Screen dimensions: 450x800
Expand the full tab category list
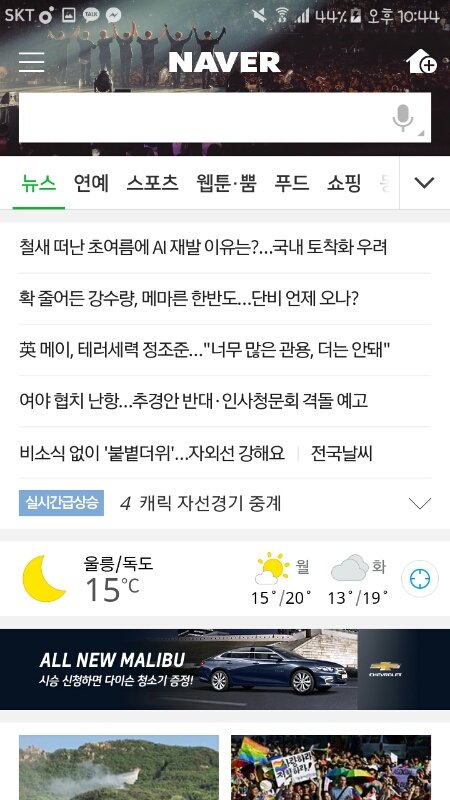424,183
